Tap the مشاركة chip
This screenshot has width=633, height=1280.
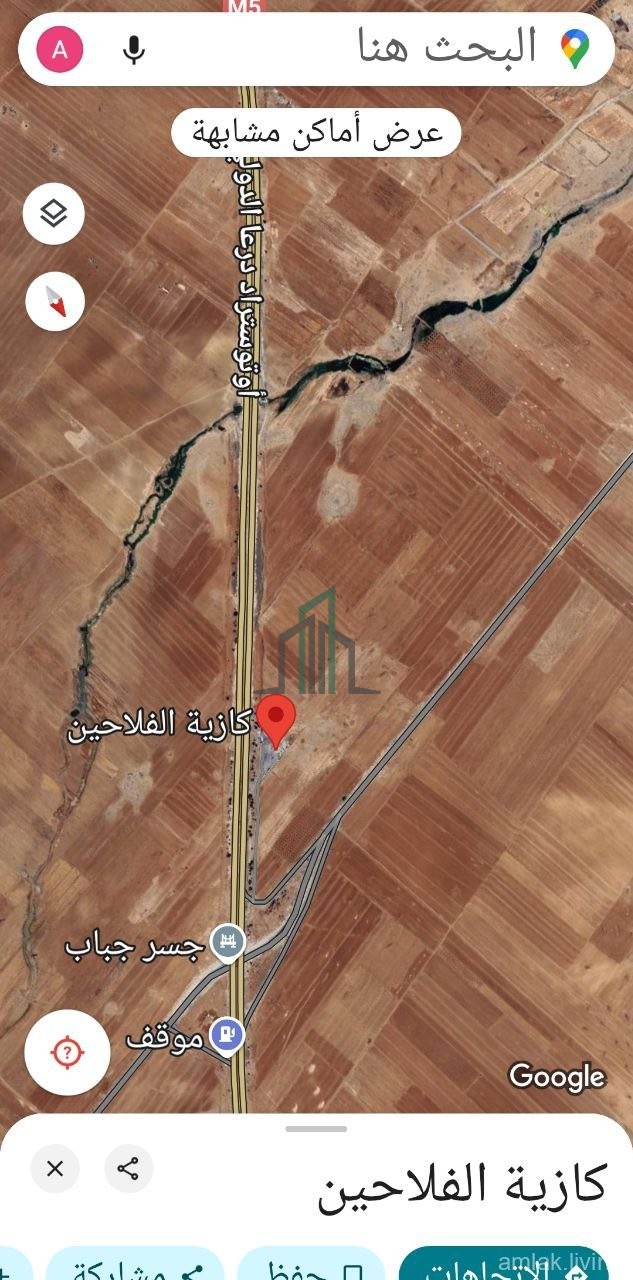(x=135, y=1264)
